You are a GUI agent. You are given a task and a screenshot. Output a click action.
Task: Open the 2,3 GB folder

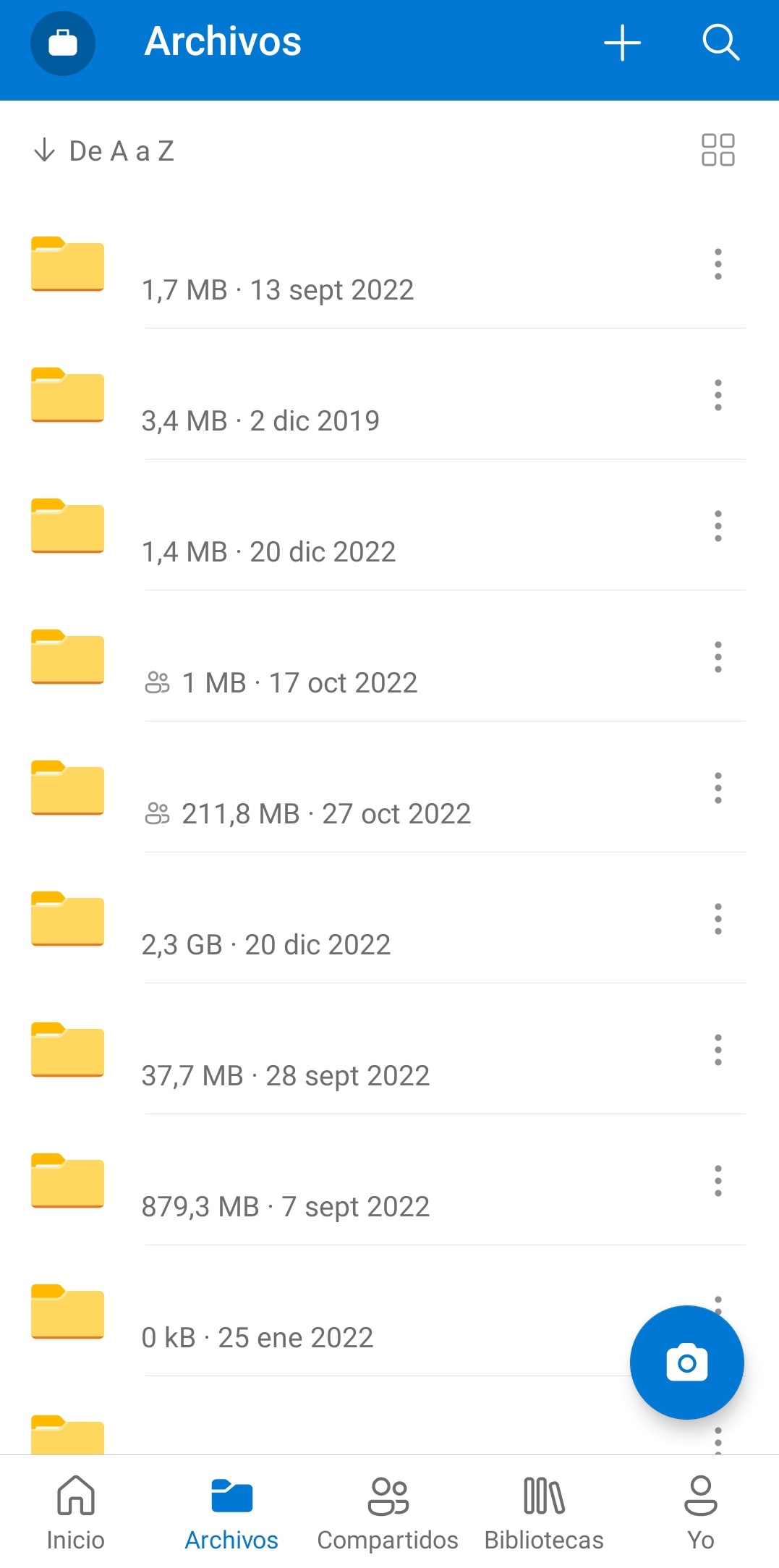(x=389, y=919)
